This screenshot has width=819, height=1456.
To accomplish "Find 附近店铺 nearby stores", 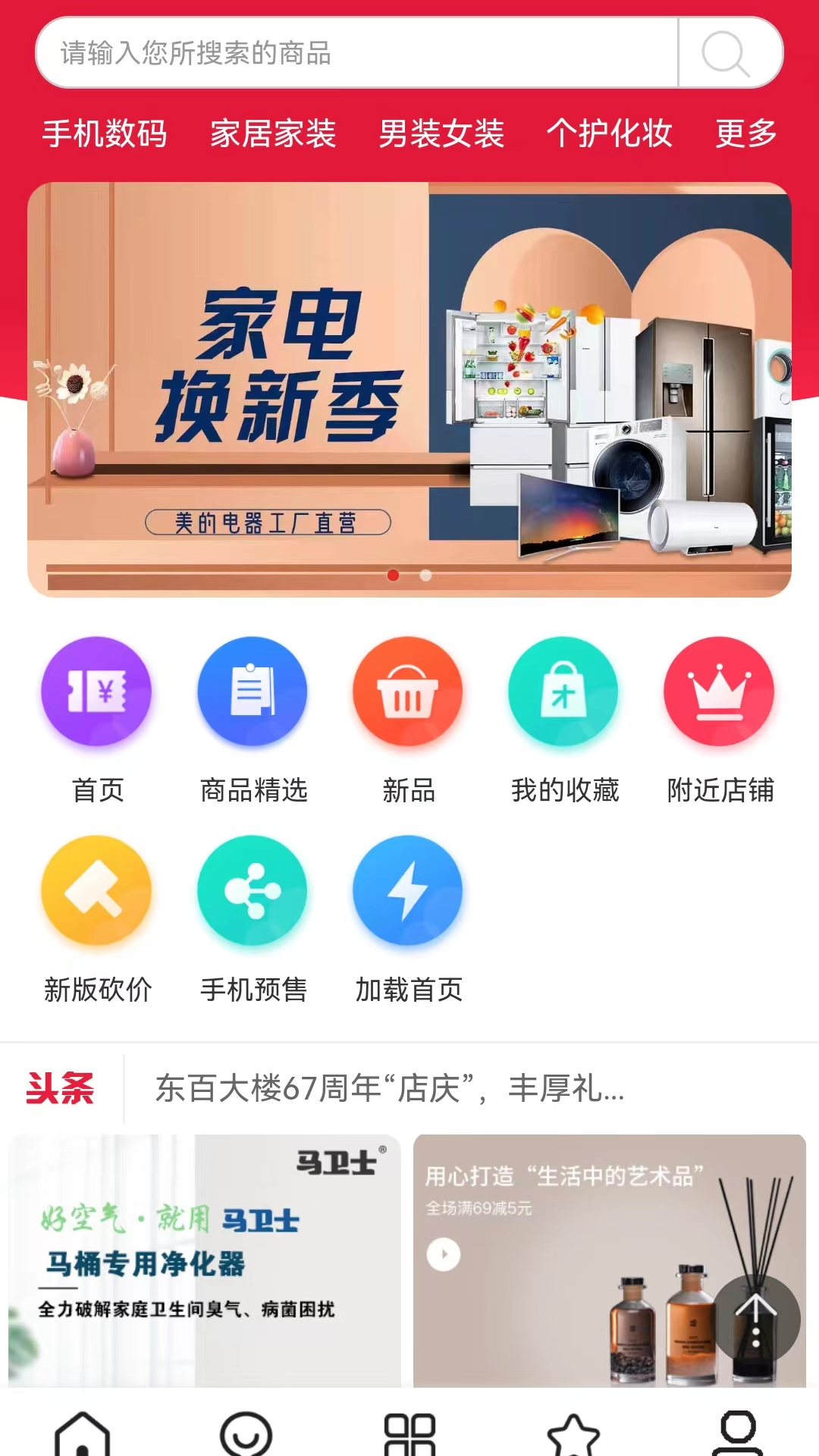I will pos(720,692).
